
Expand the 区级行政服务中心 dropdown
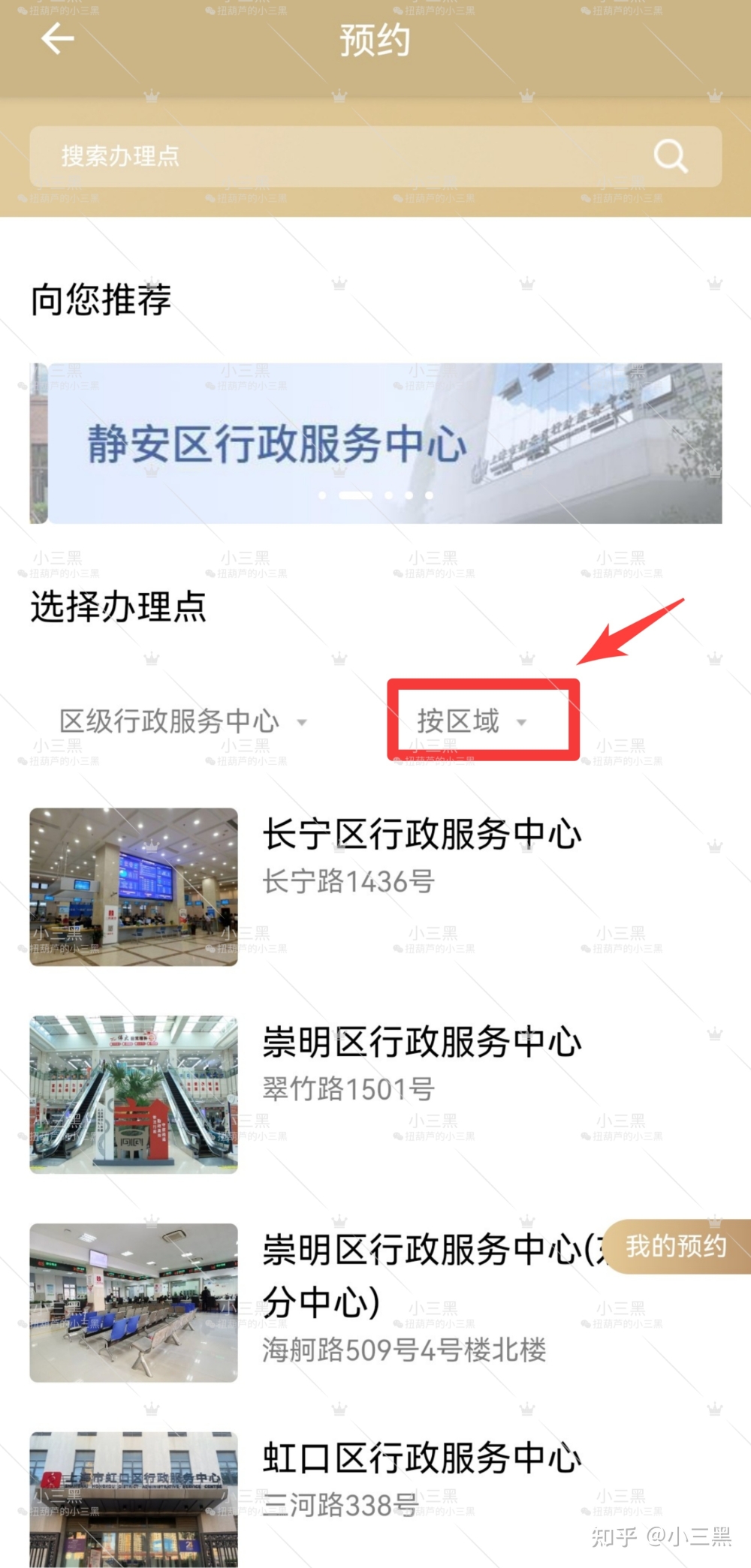click(184, 721)
